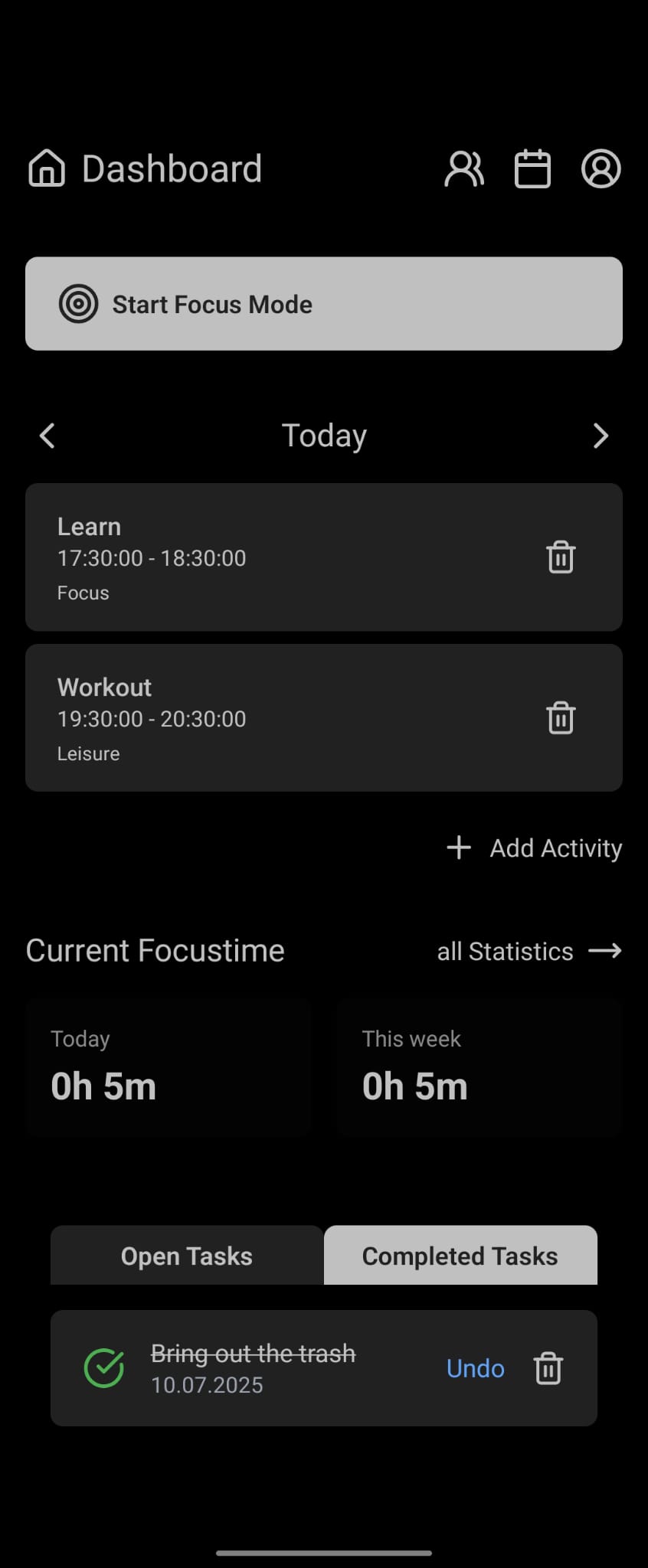Go to the next day
This screenshot has height=1568, width=648.
[x=601, y=436]
